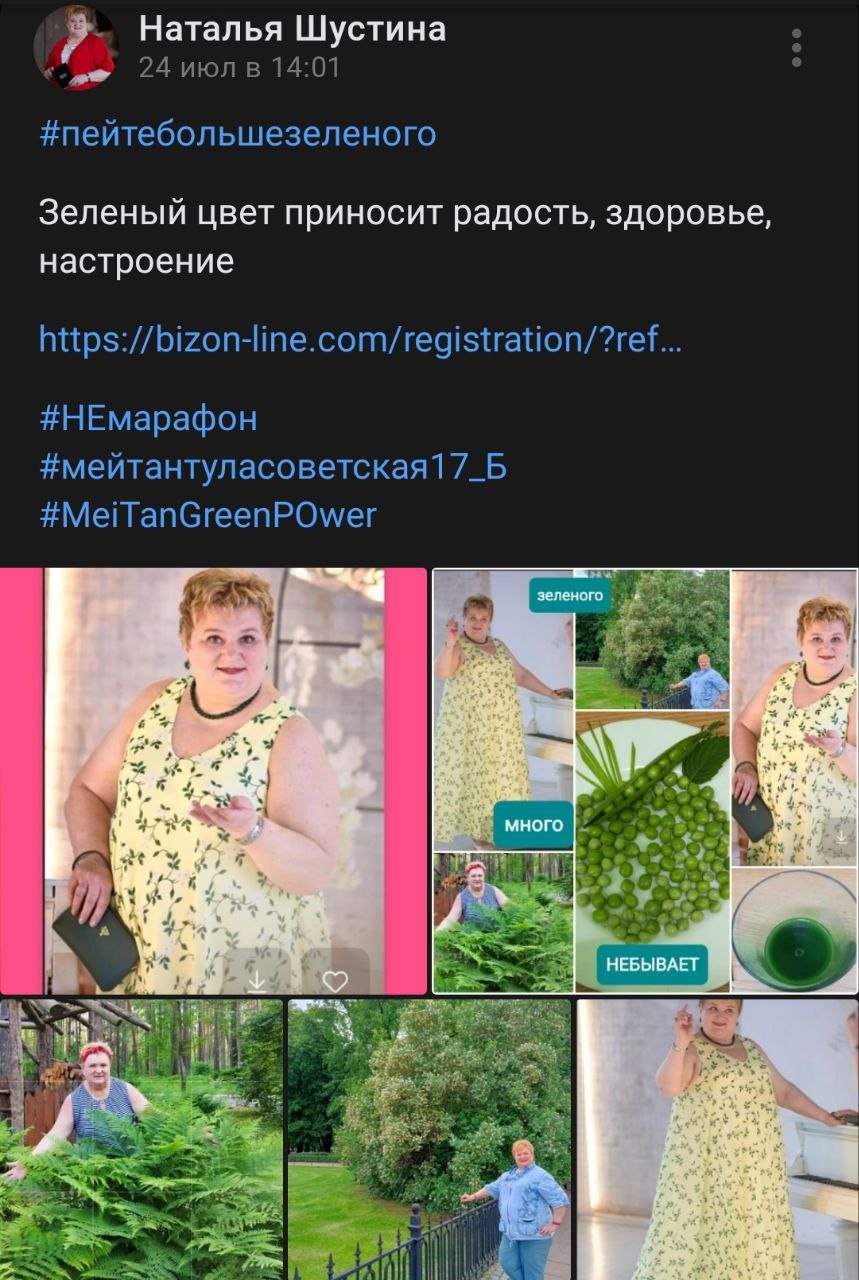Open the #пейтебольшезеленого hashtag
This screenshot has width=859, height=1280.
[238, 133]
